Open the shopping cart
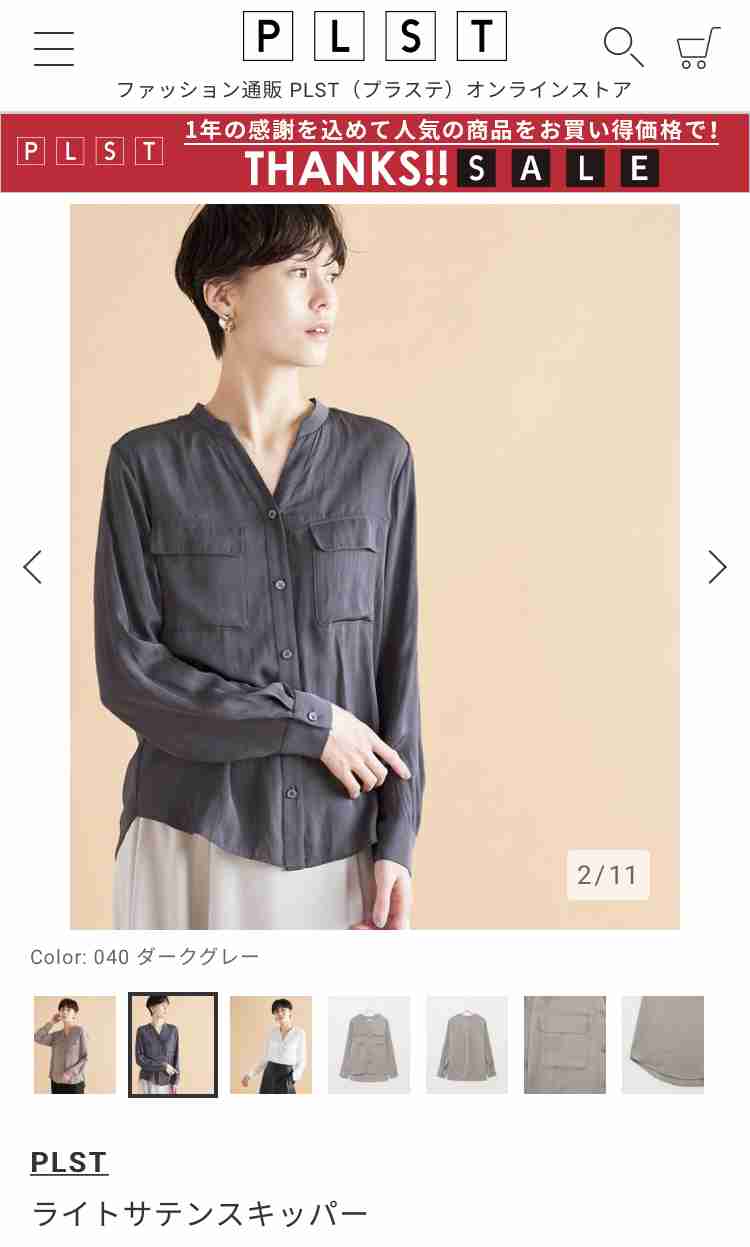This screenshot has width=750, height=1247. (698, 47)
